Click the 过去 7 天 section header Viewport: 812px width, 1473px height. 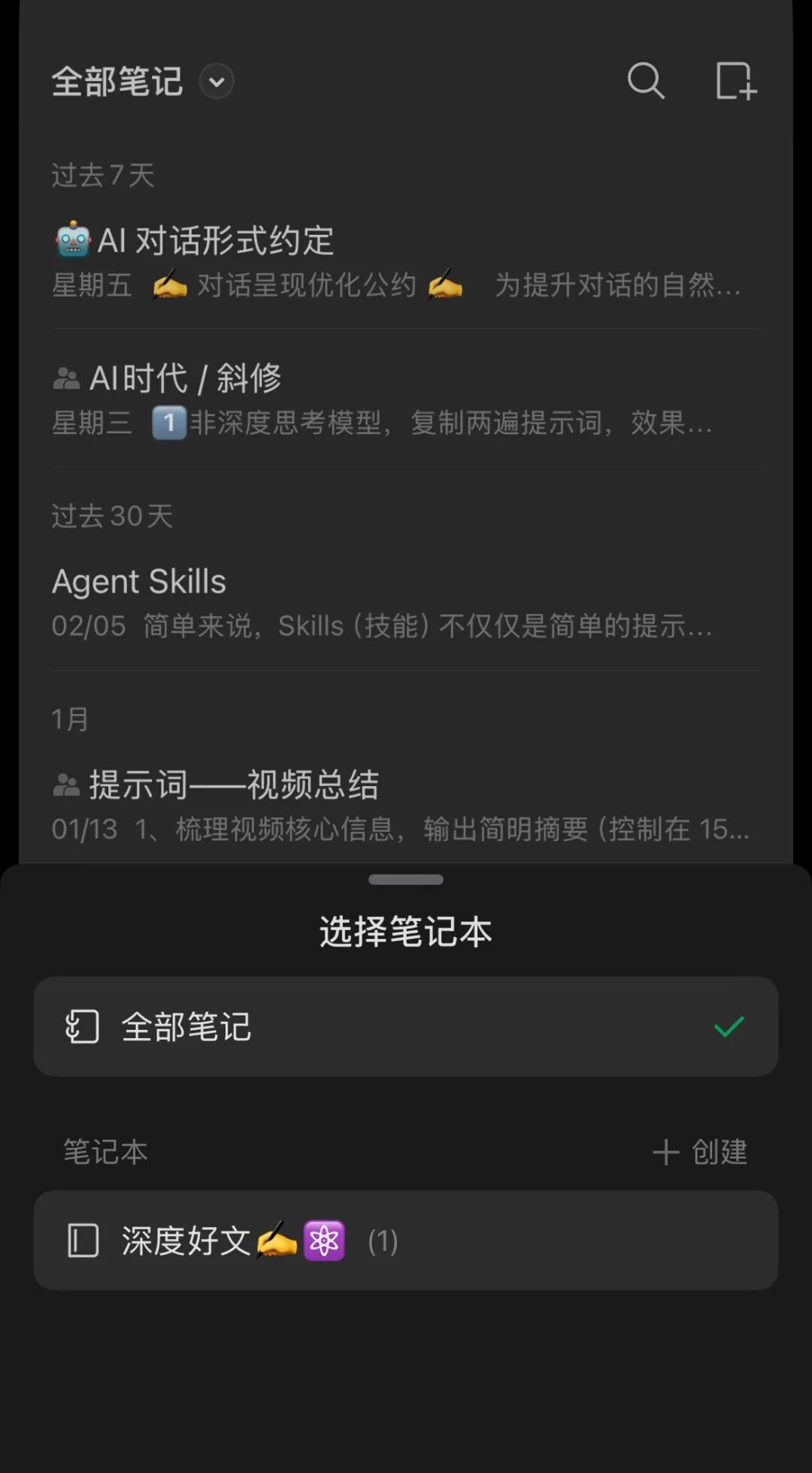click(x=104, y=173)
